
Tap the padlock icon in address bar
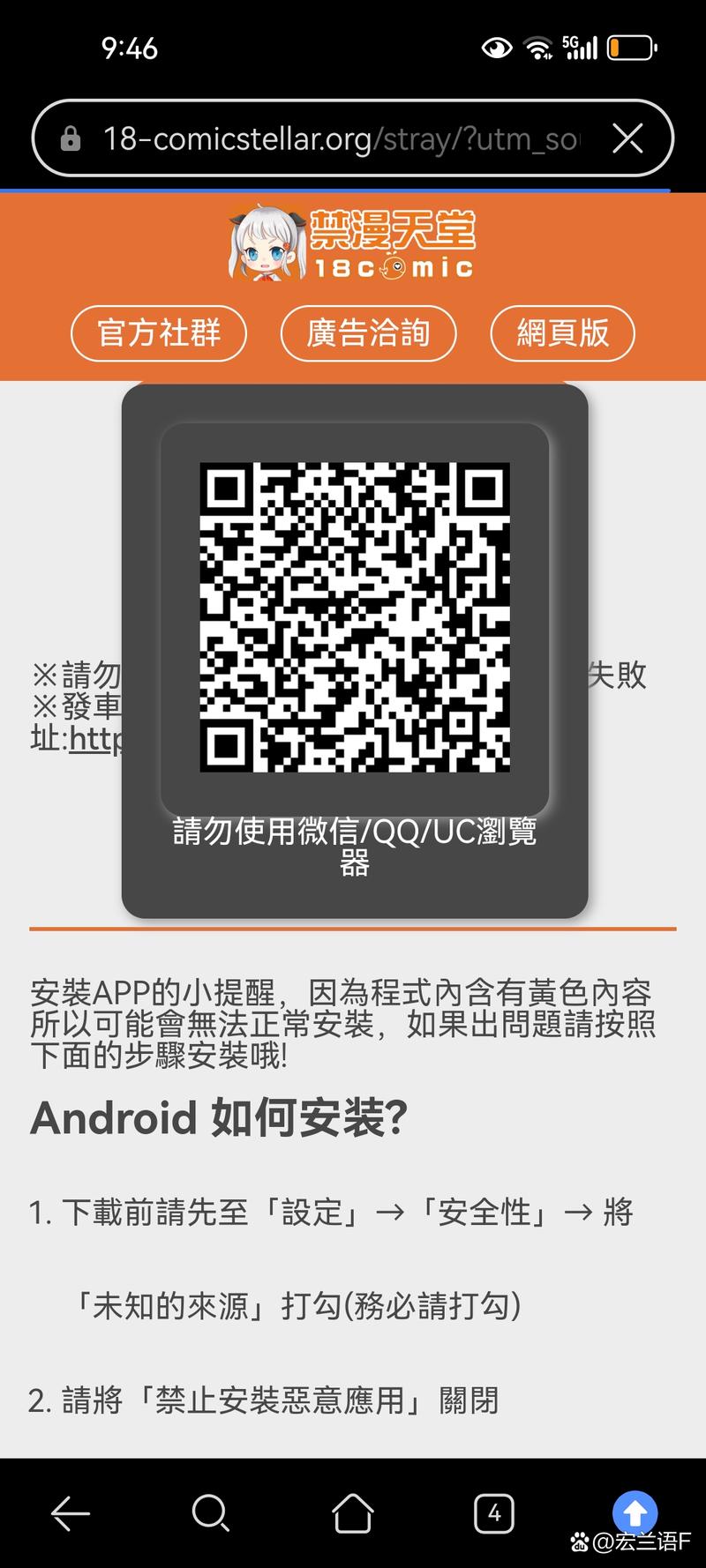[x=69, y=138]
